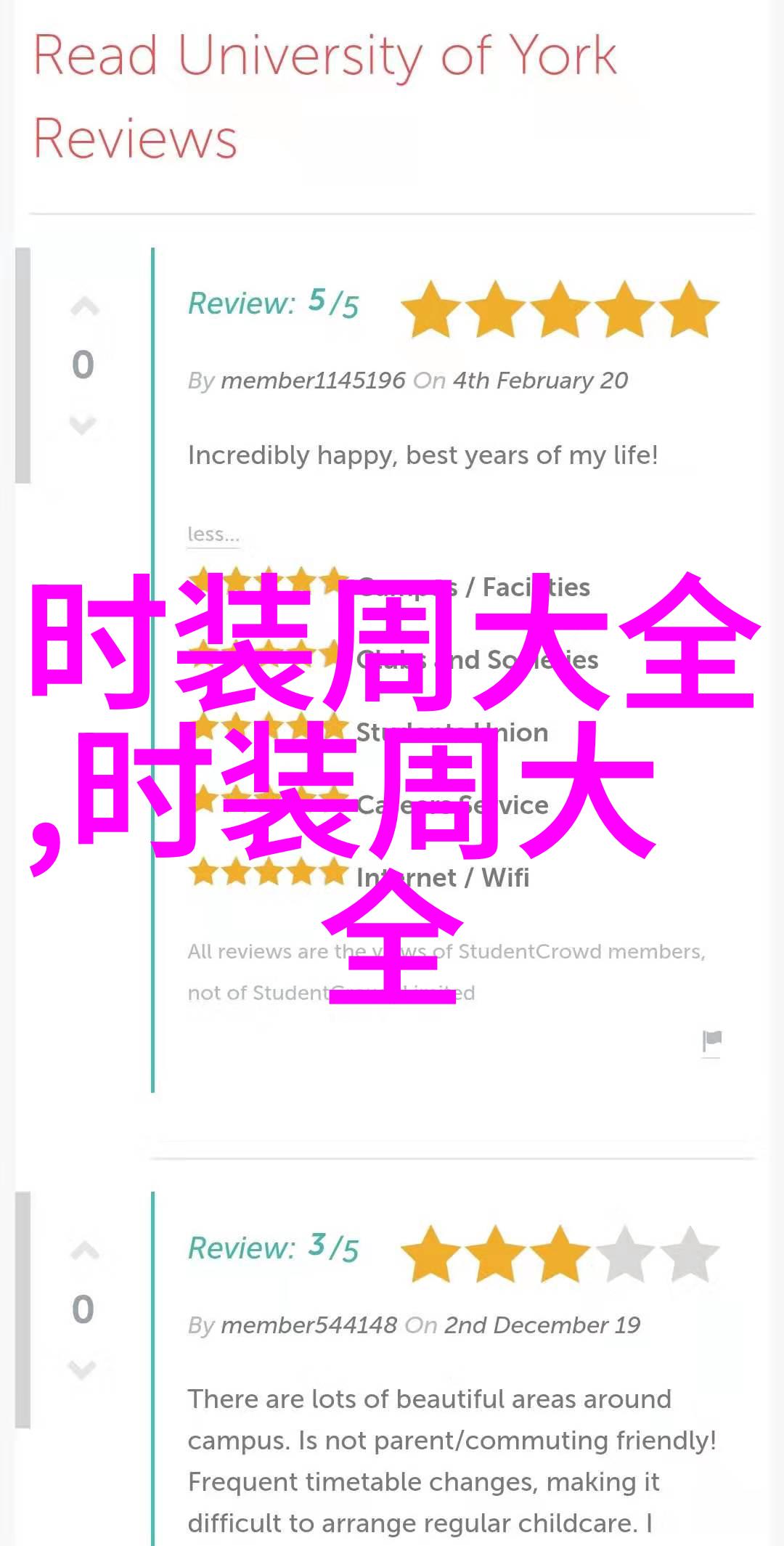Upvote the review by member544148
This screenshot has height=1546, width=784.
click(x=84, y=1251)
